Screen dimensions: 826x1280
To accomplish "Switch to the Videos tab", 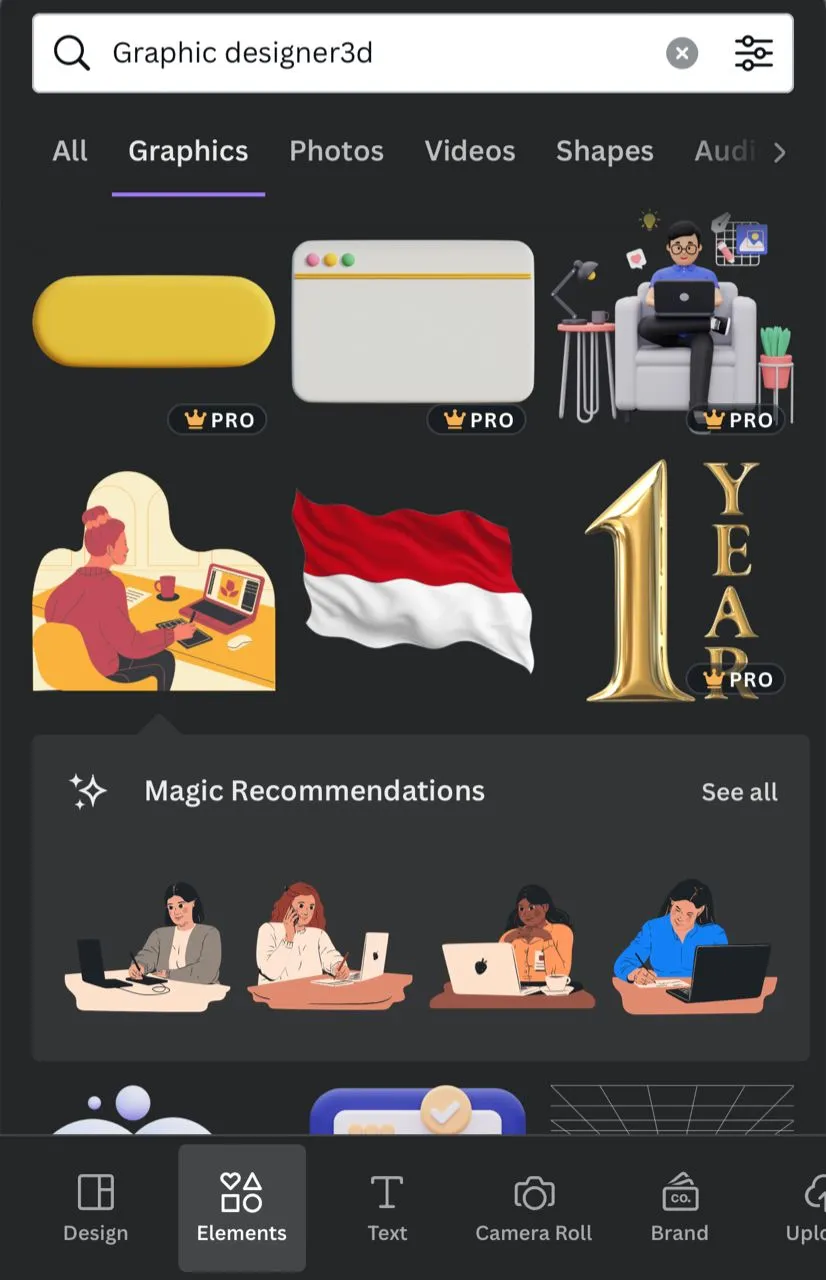I will (470, 151).
